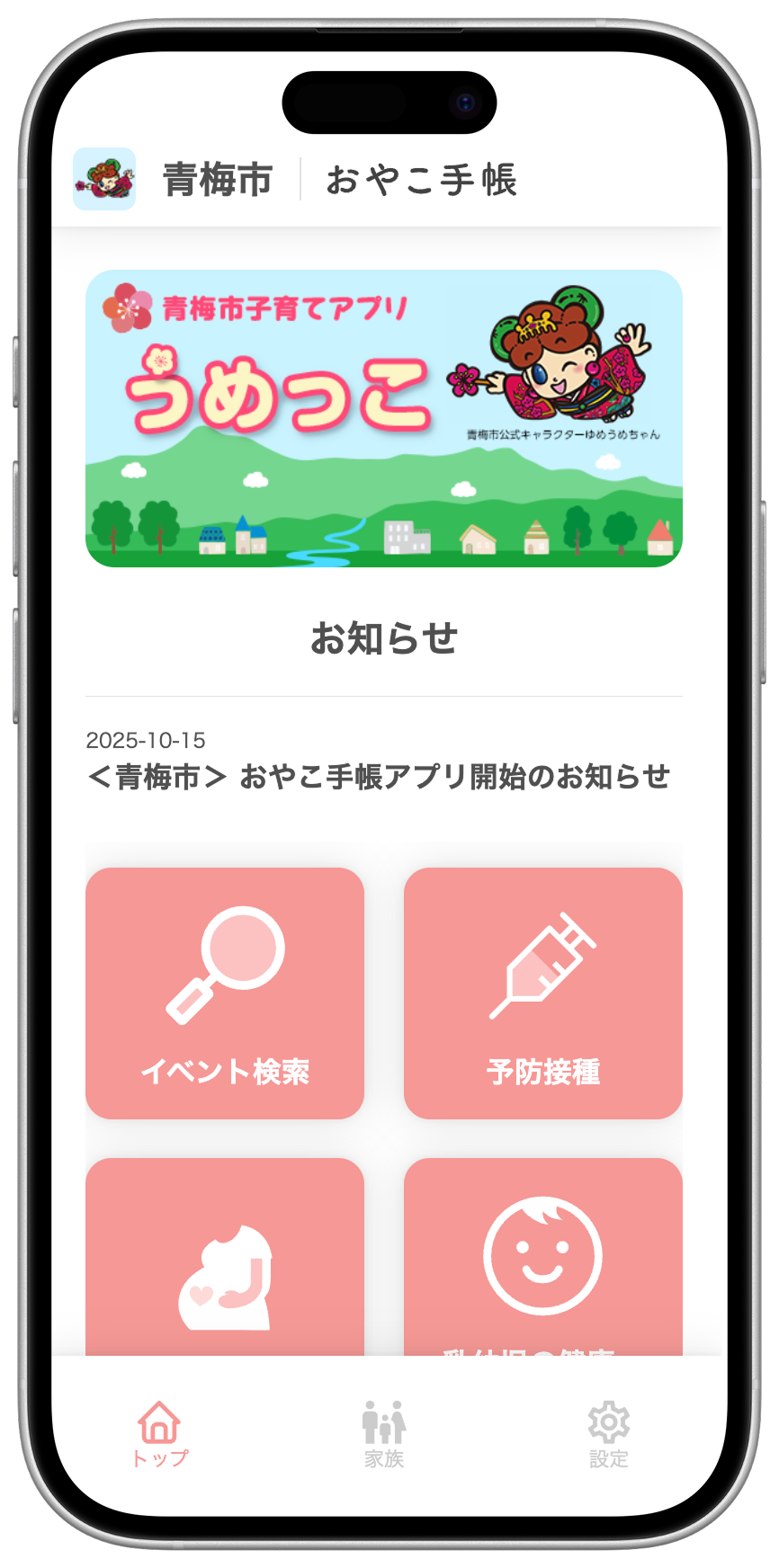
Task: Open the おやこ手帳アプリ開始のお知らせ notice
Action: (378, 776)
